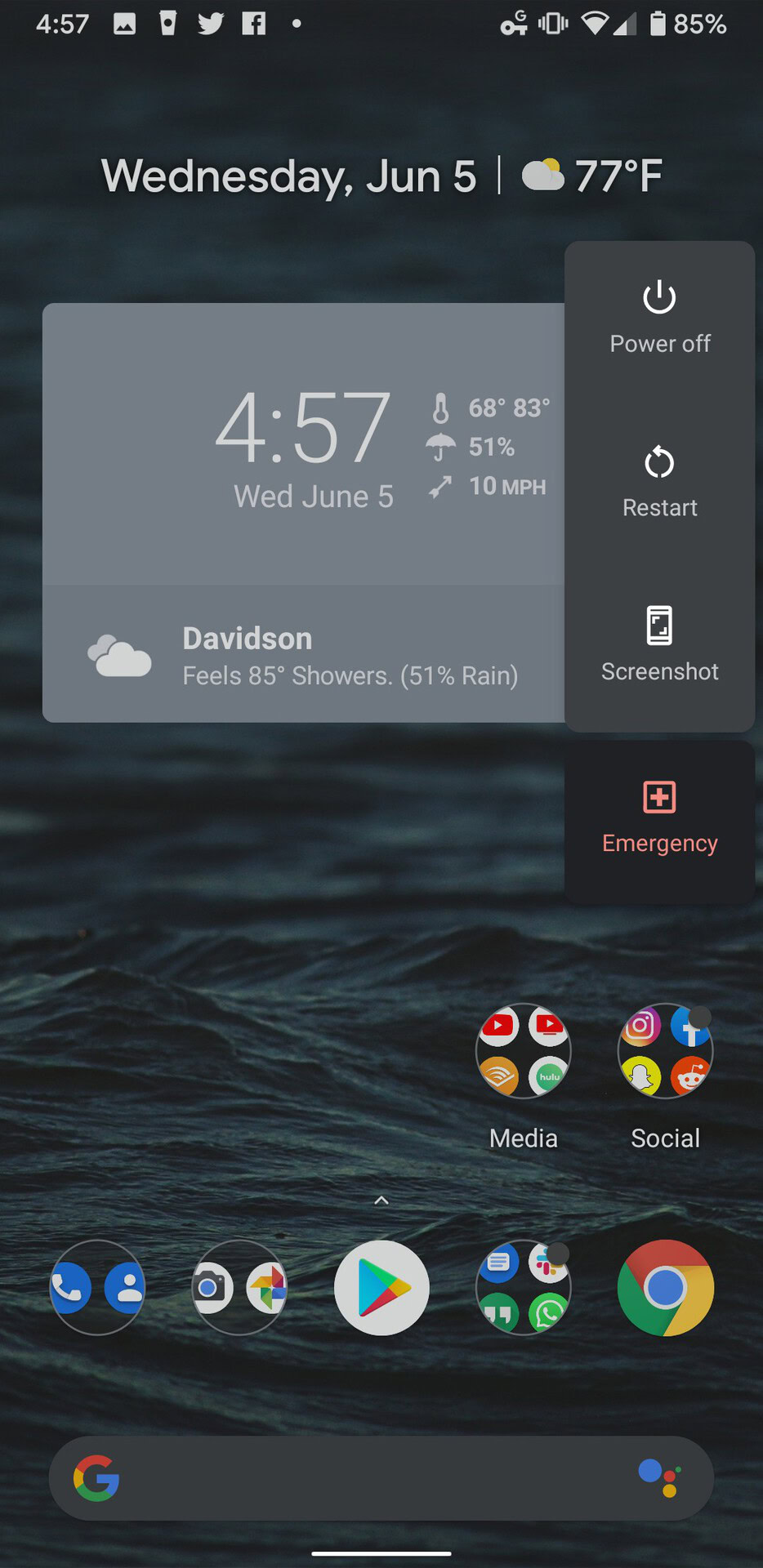
Task: Open the Davidson weather widget
Action: tap(302, 655)
